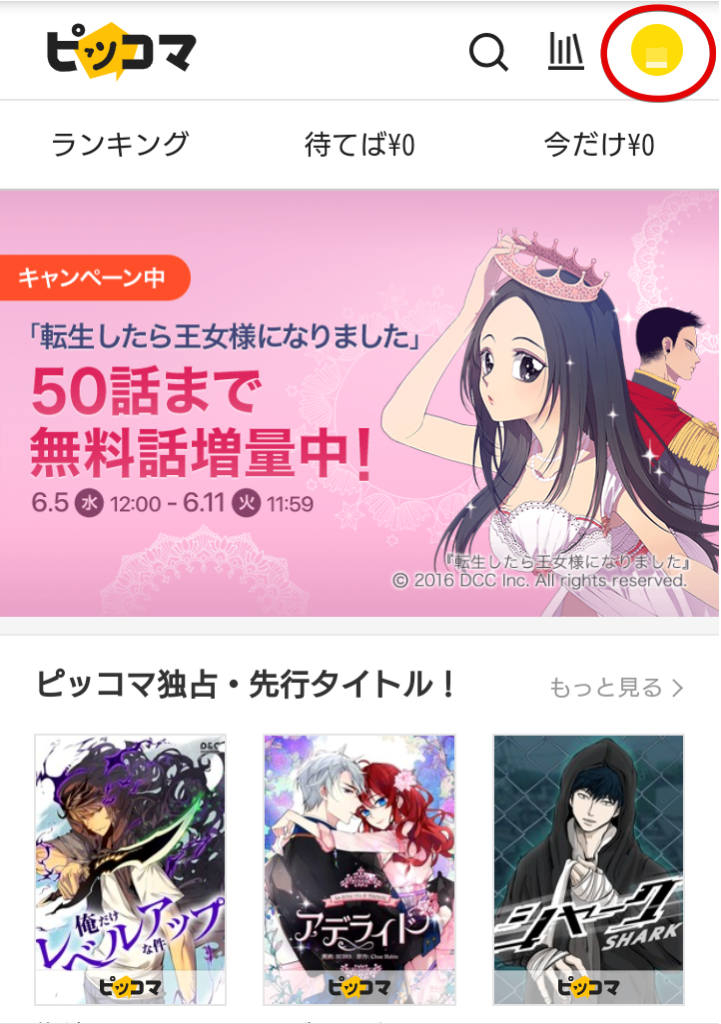The width and height of the screenshot is (721, 1024).
Task: Open the シャーク SHARK manga cover
Action: tap(588, 868)
